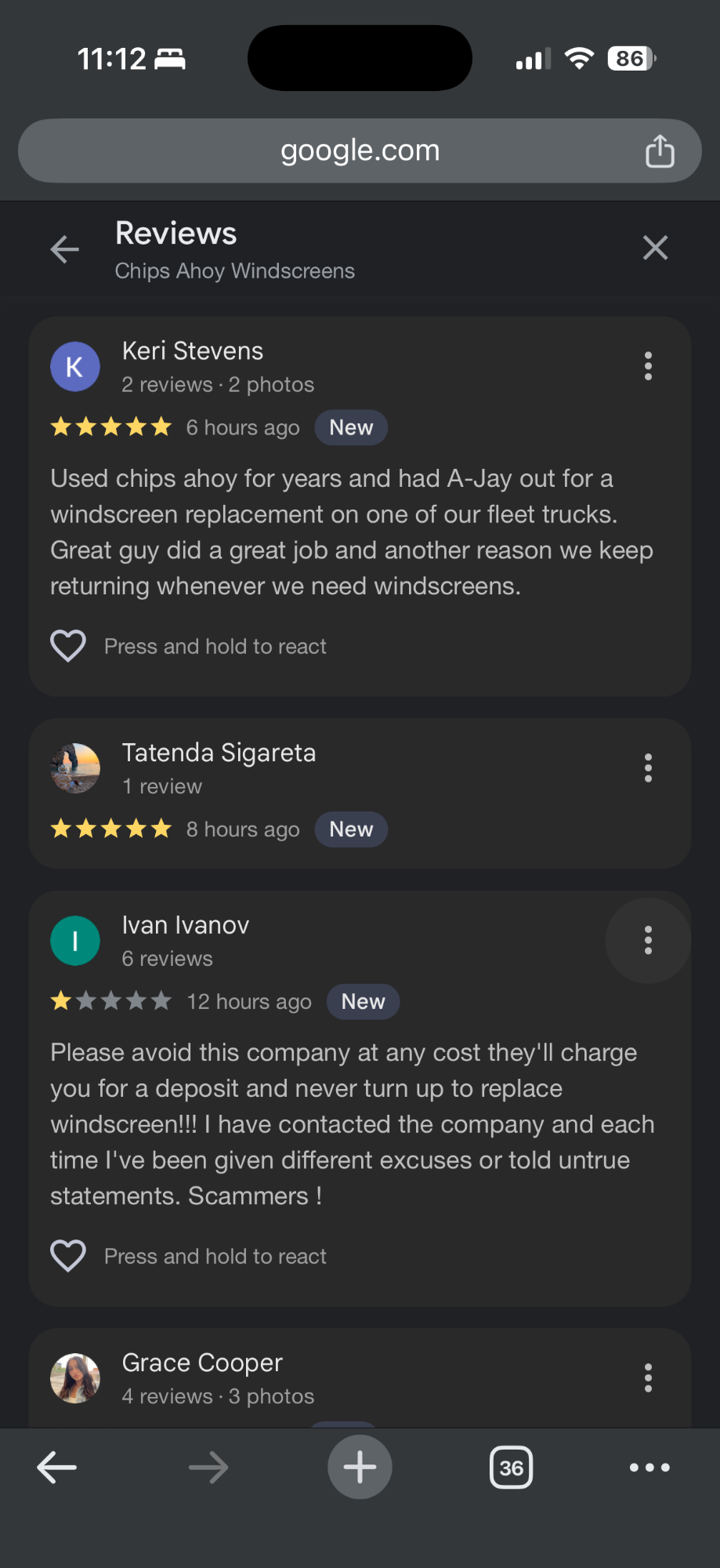The image size is (720, 1568).
Task: Open options menu for Tatenda Sigareta's review
Action: tap(648, 768)
